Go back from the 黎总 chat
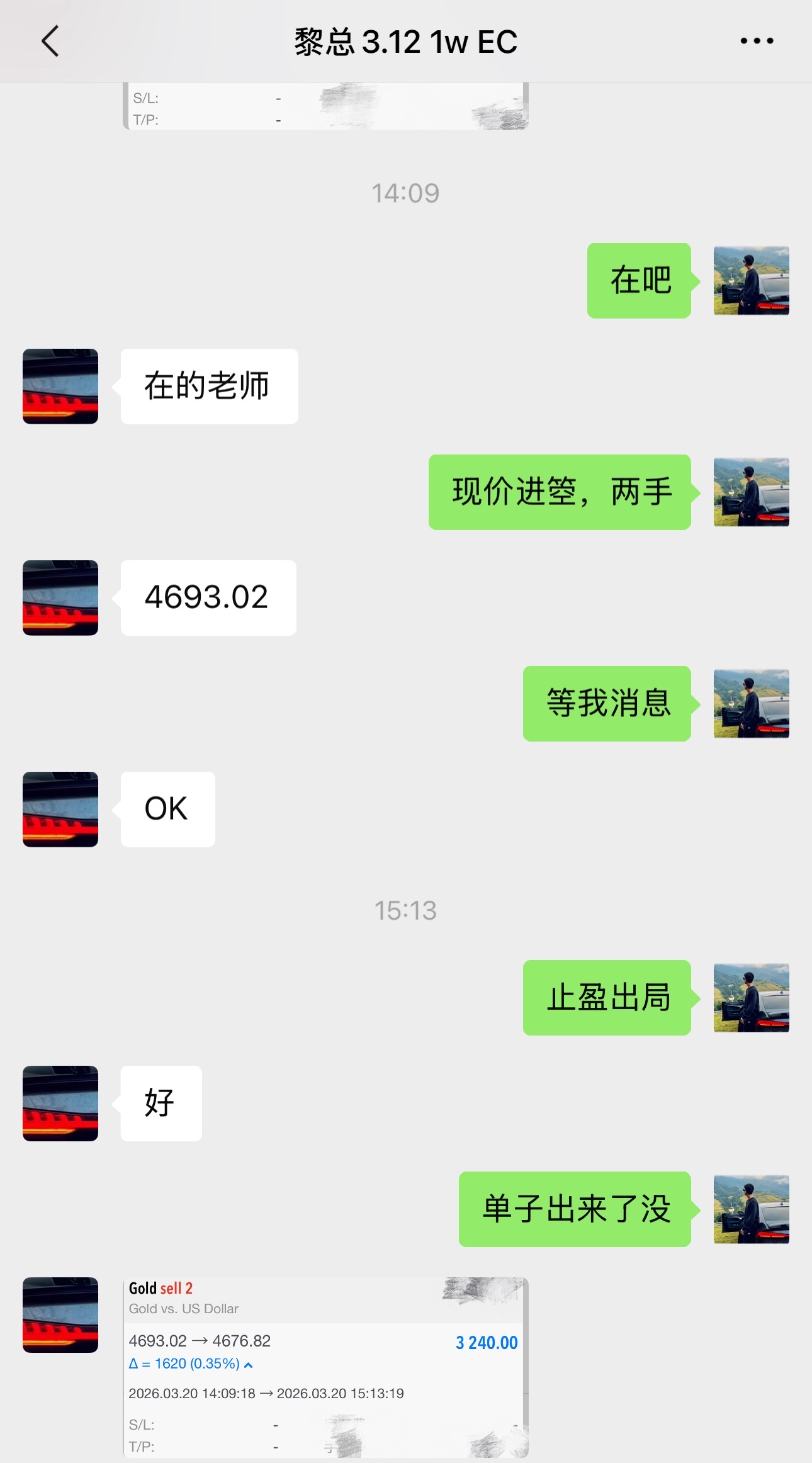The width and height of the screenshot is (812, 1463). 50,42
